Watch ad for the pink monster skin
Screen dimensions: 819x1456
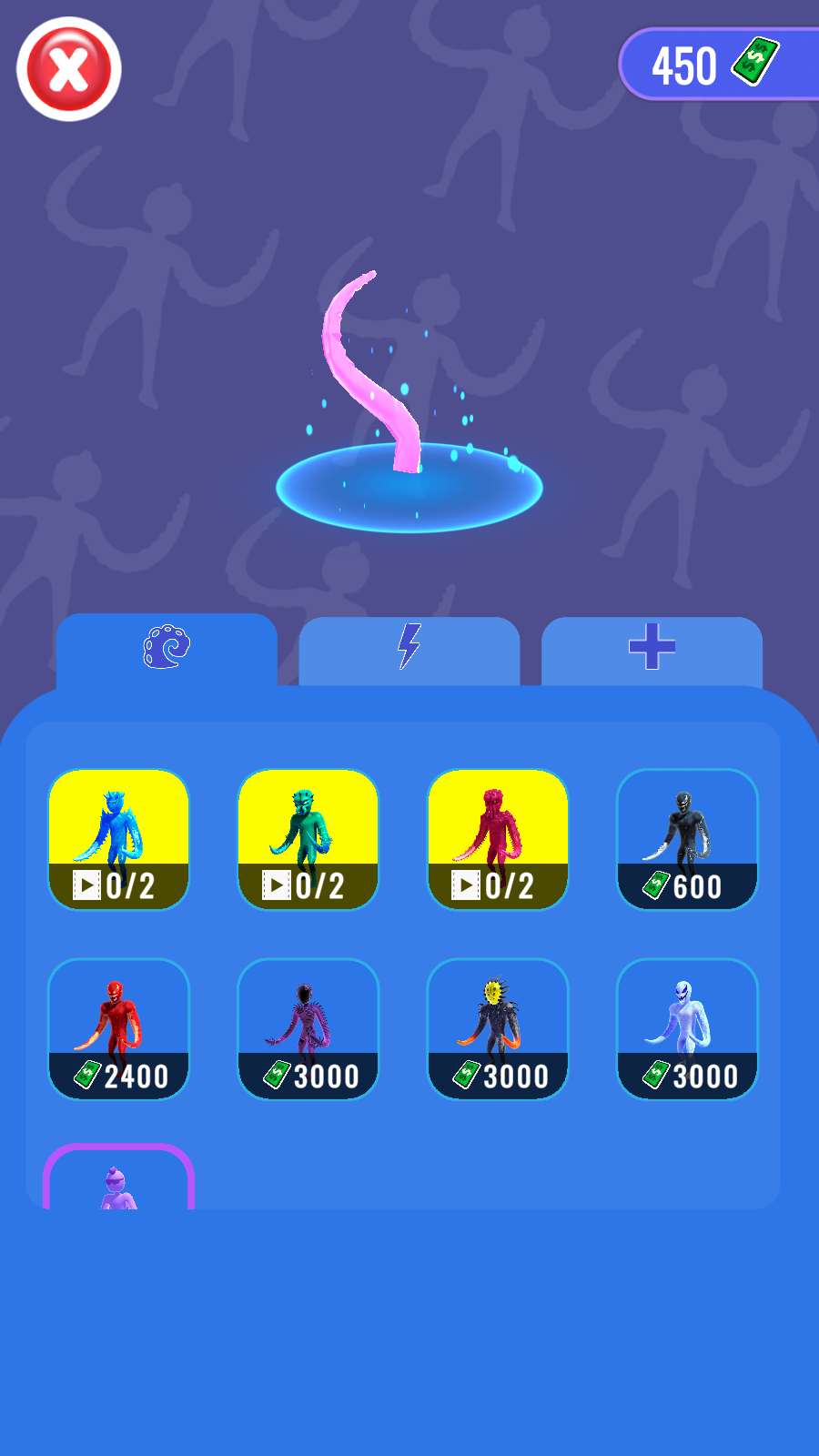click(498, 839)
